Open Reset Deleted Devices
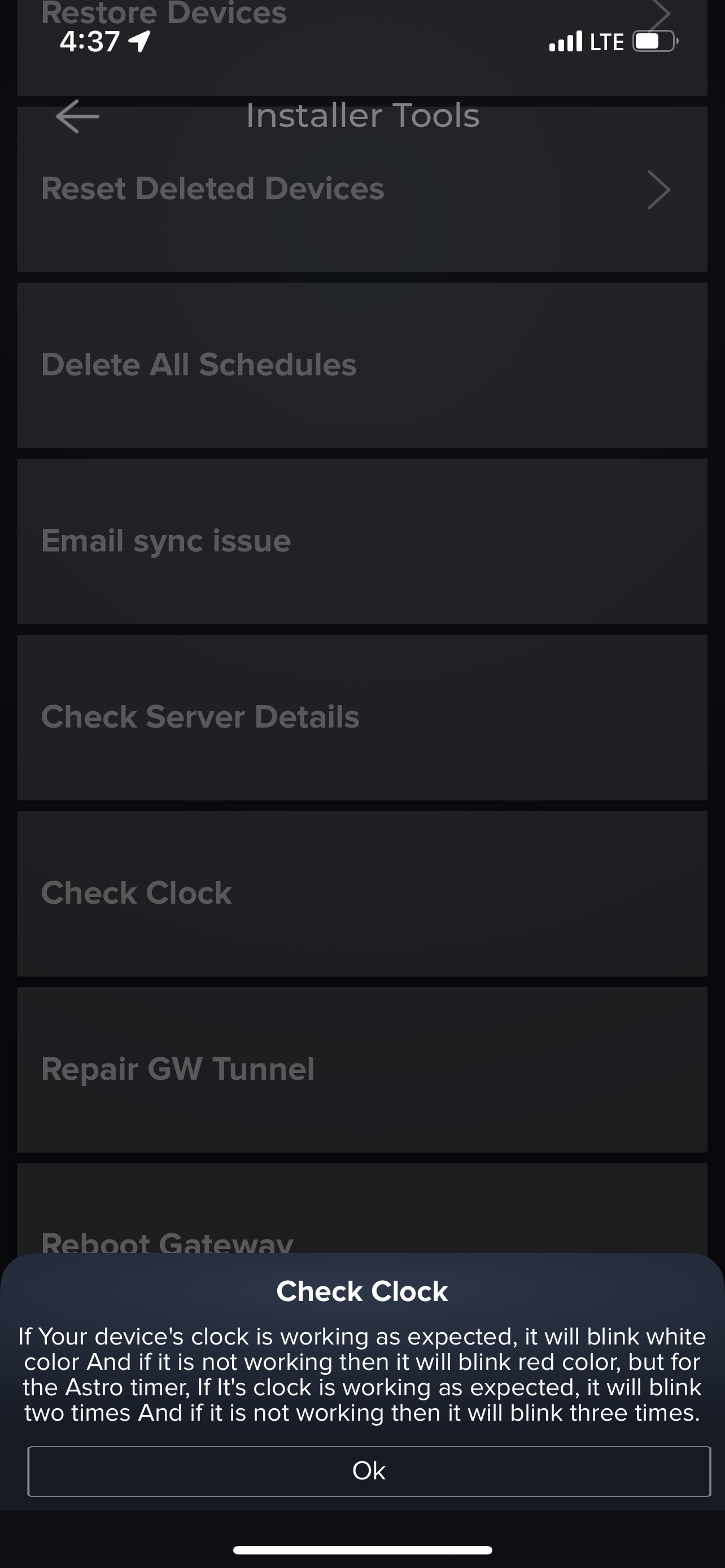This screenshot has width=725, height=1568. coord(361,189)
